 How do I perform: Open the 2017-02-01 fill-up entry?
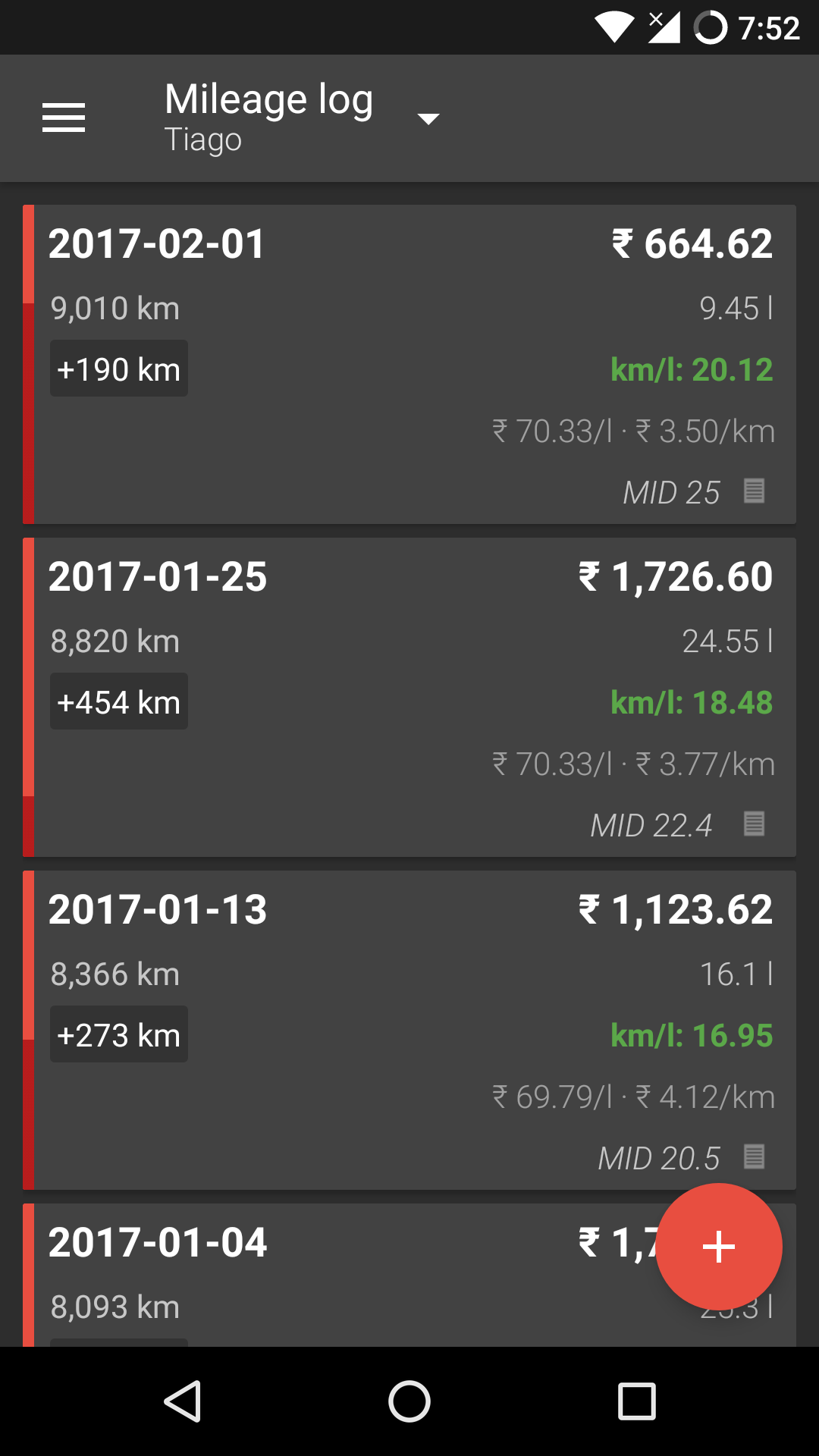coord(409,364)
